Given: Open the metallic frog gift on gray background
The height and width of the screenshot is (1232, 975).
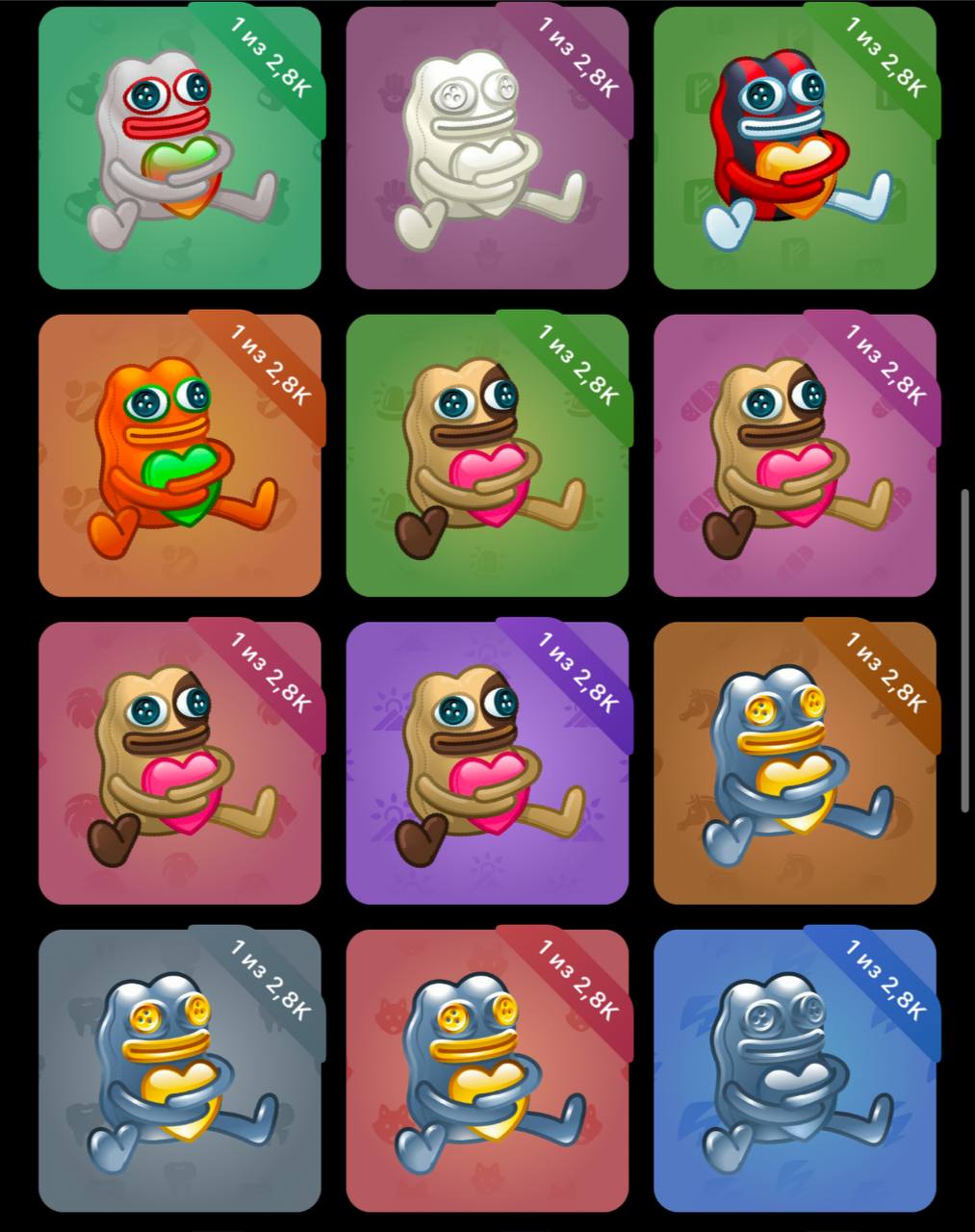Looking at the screenshot, I should coord(179,1069).
